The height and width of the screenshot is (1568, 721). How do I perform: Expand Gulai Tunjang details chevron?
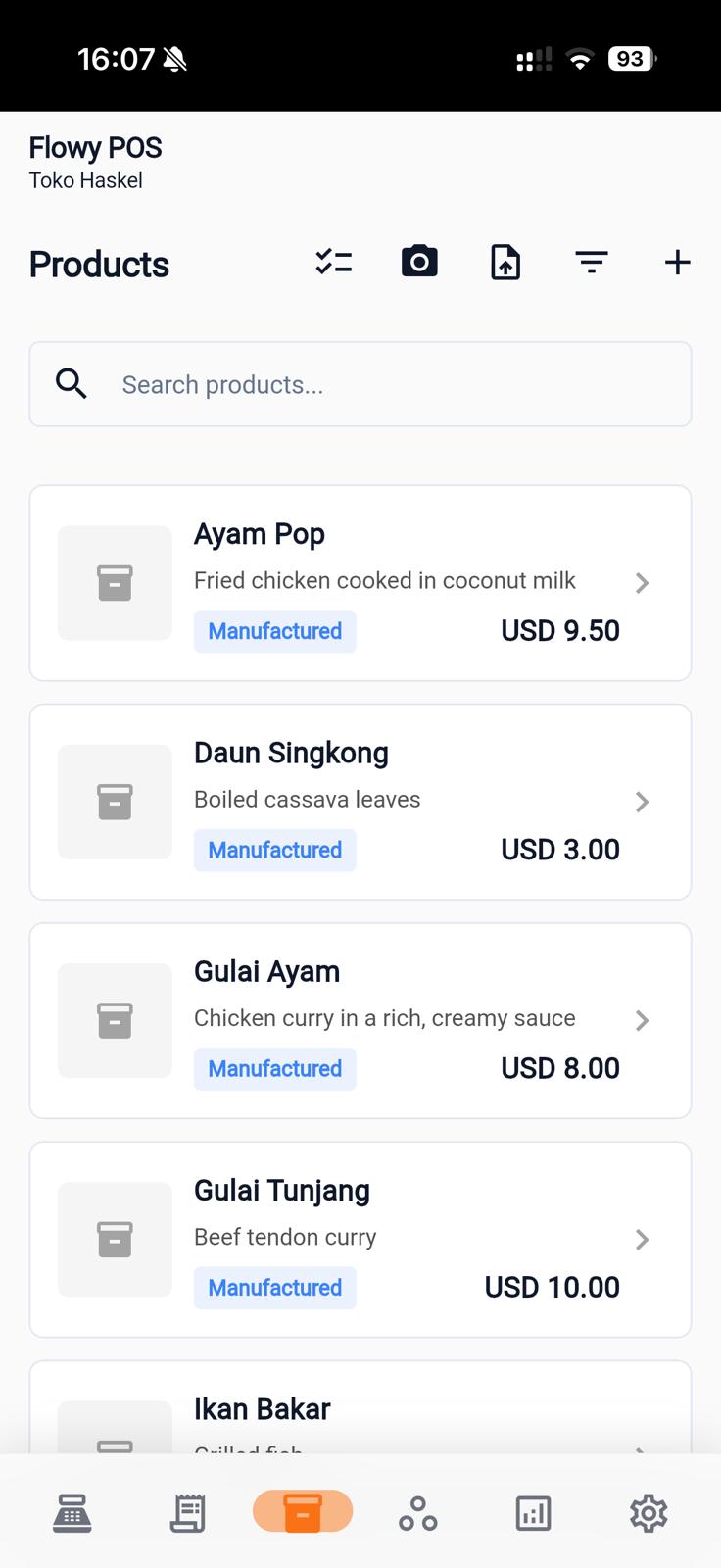pyautogui.click(x=643, y=1239)
